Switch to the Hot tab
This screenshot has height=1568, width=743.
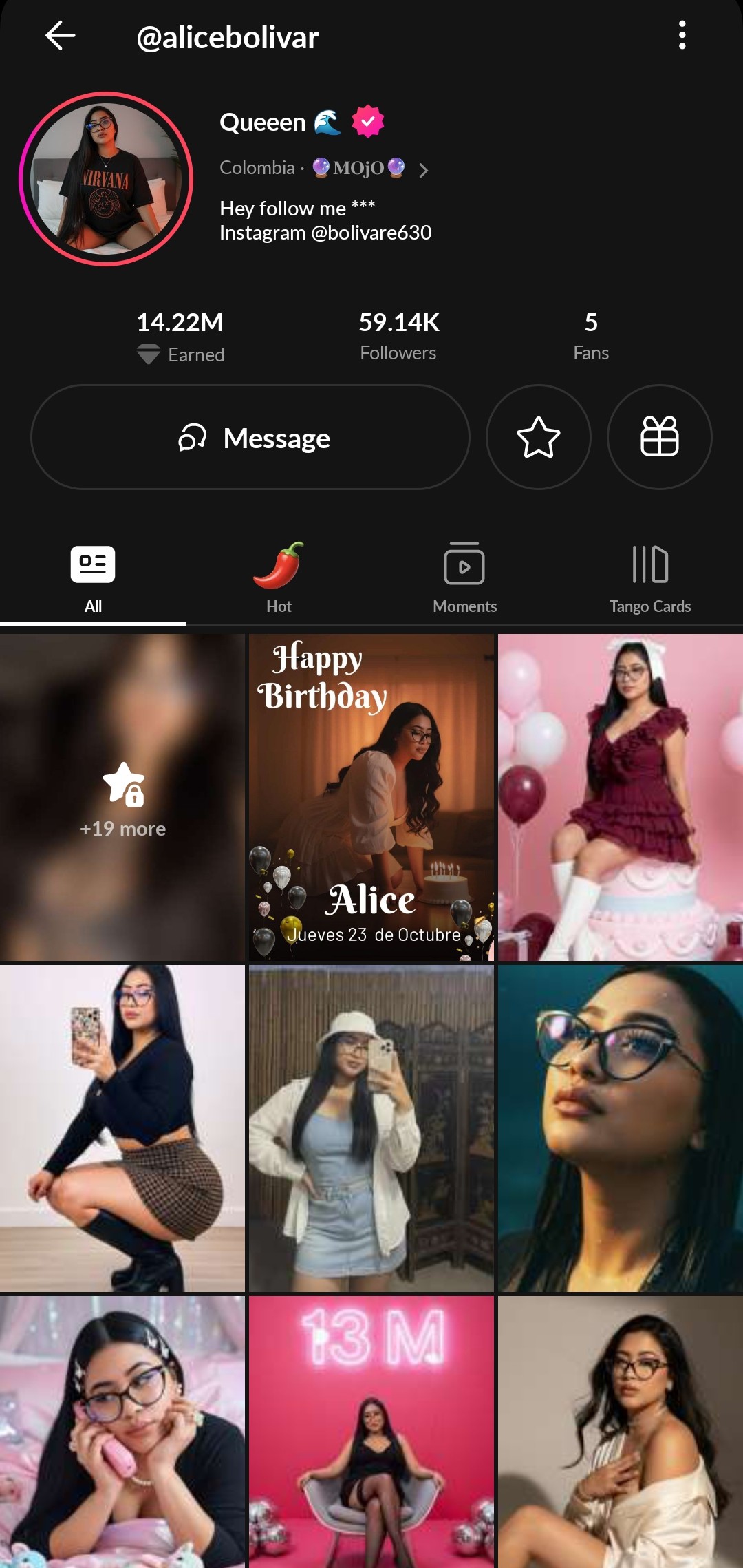[x=279, y=578]
